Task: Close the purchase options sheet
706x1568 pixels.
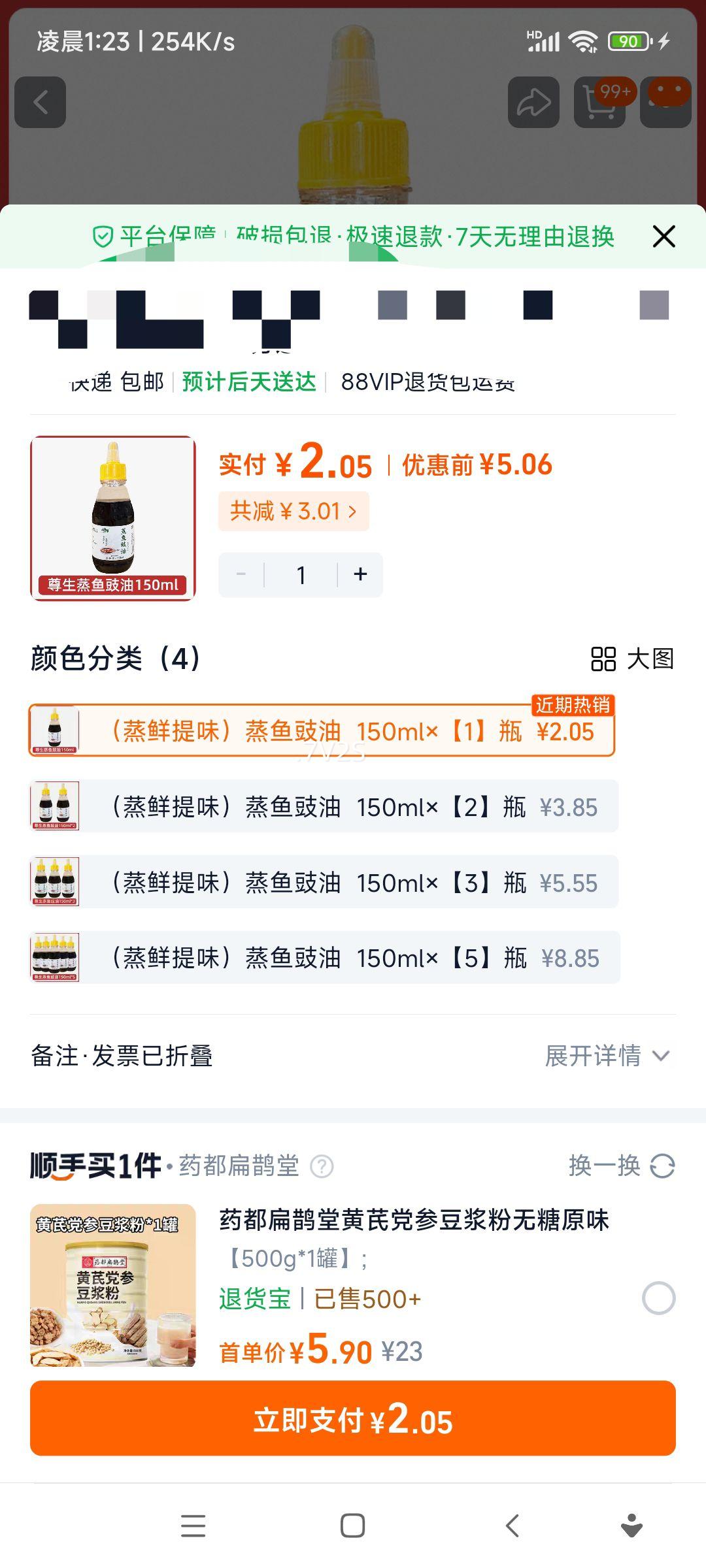Action: (664, 237)
